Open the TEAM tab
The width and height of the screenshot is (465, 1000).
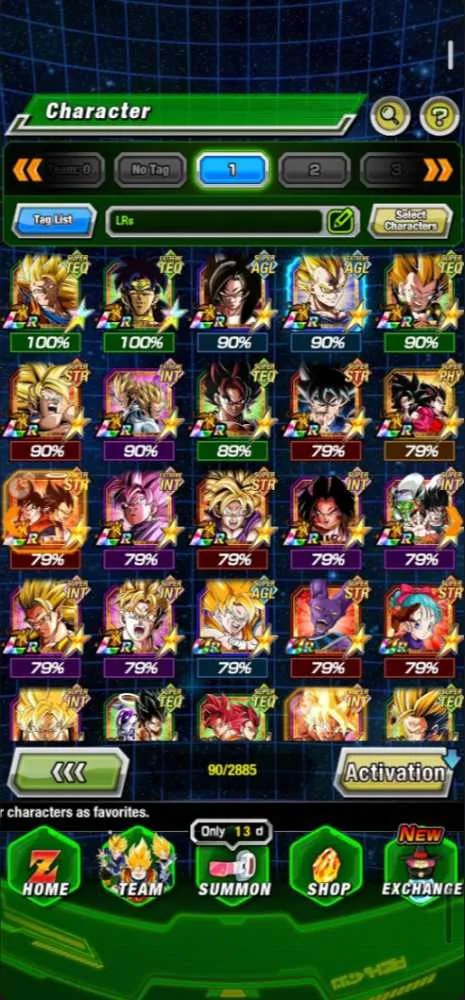[x=138, y=865]
